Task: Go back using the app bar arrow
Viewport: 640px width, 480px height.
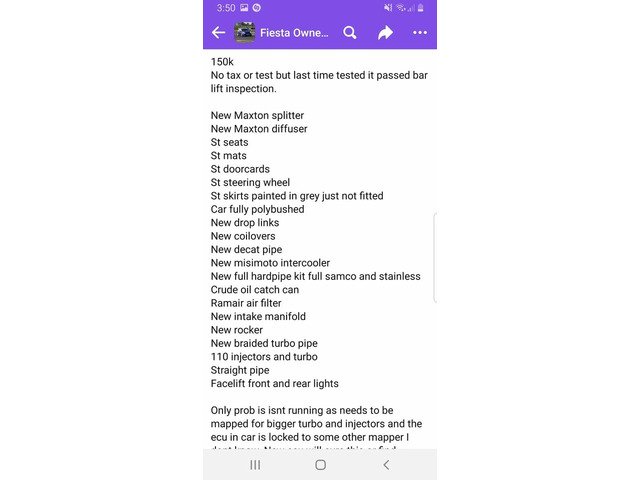Action: pyautogui.click(x=218, y=33)
